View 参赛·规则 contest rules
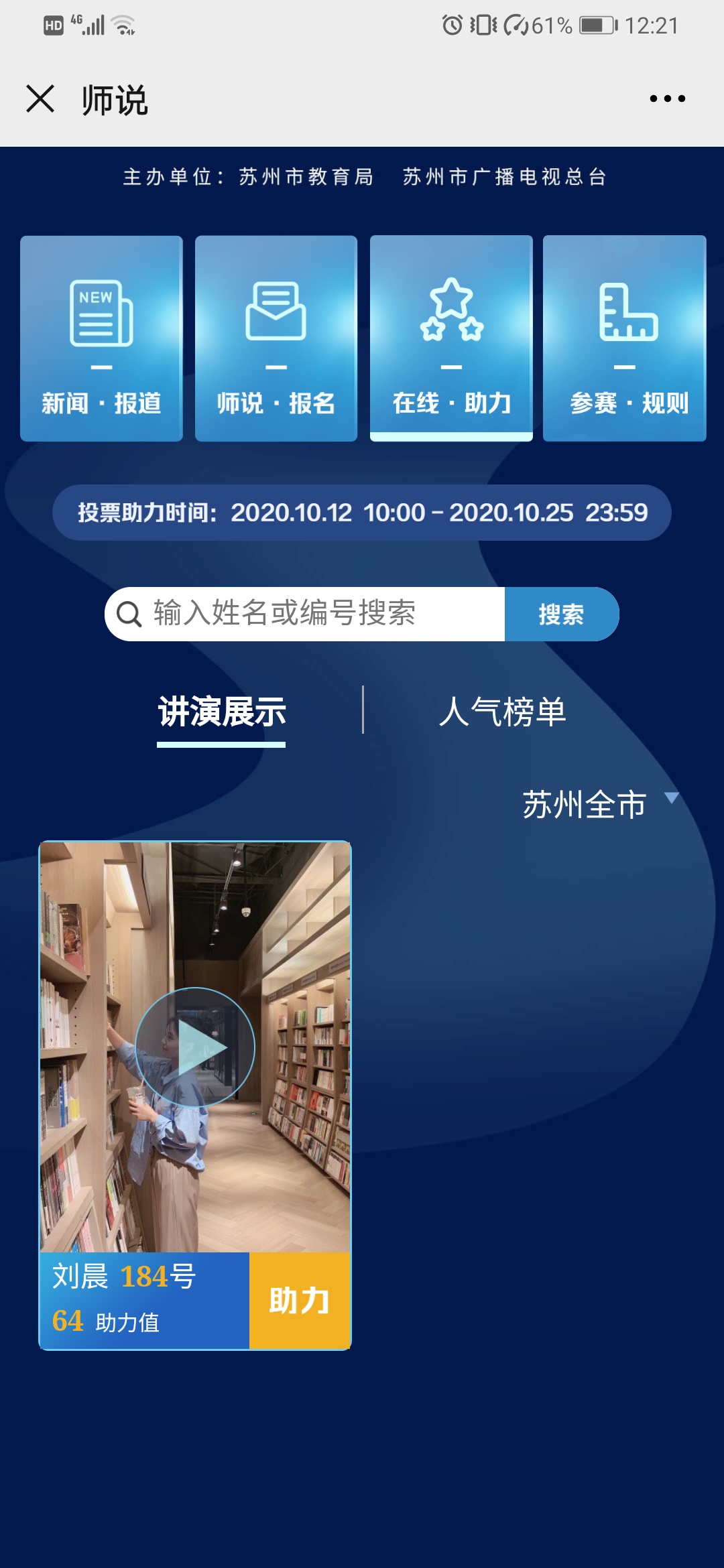Image resolution: width=724 pixels, height=1568 pixels. click(624, 338)
